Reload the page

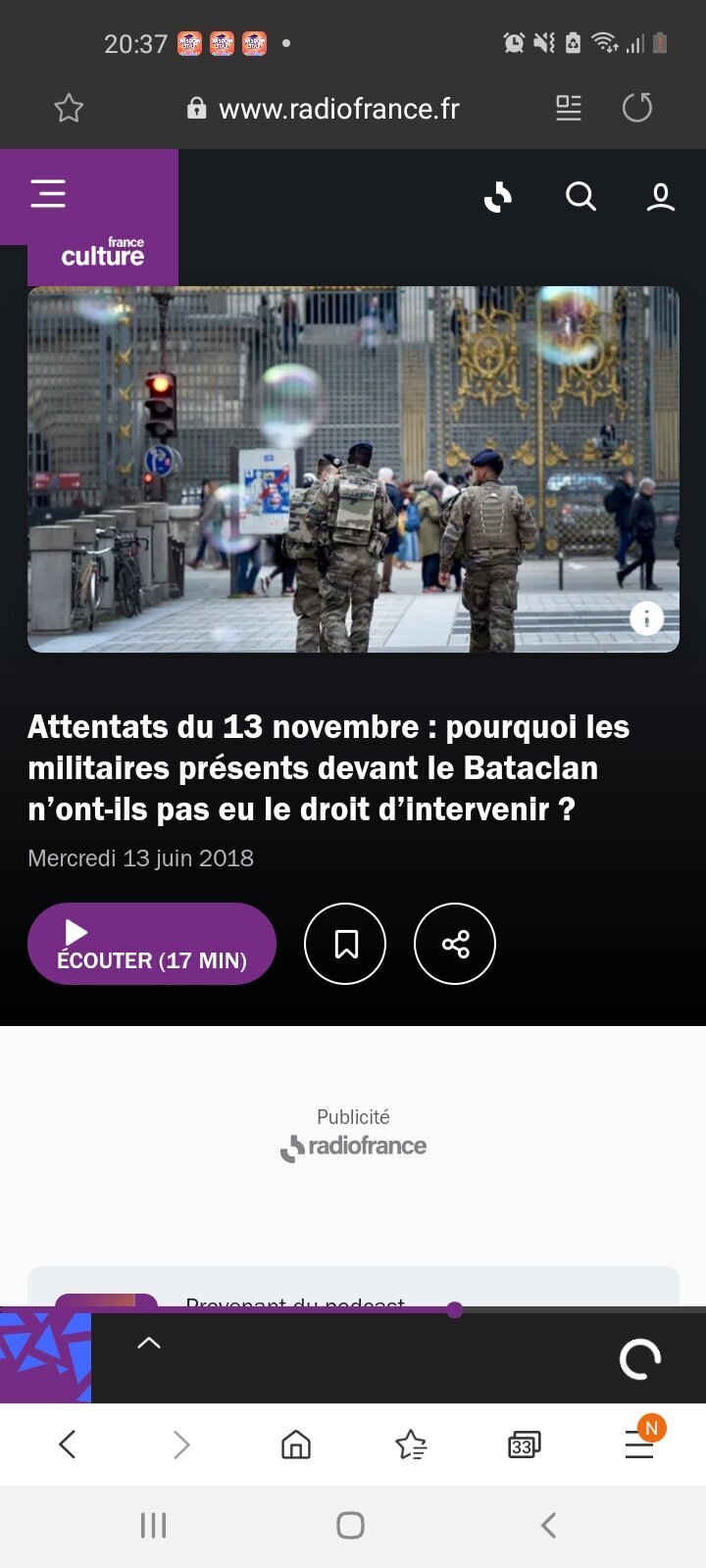637,108
